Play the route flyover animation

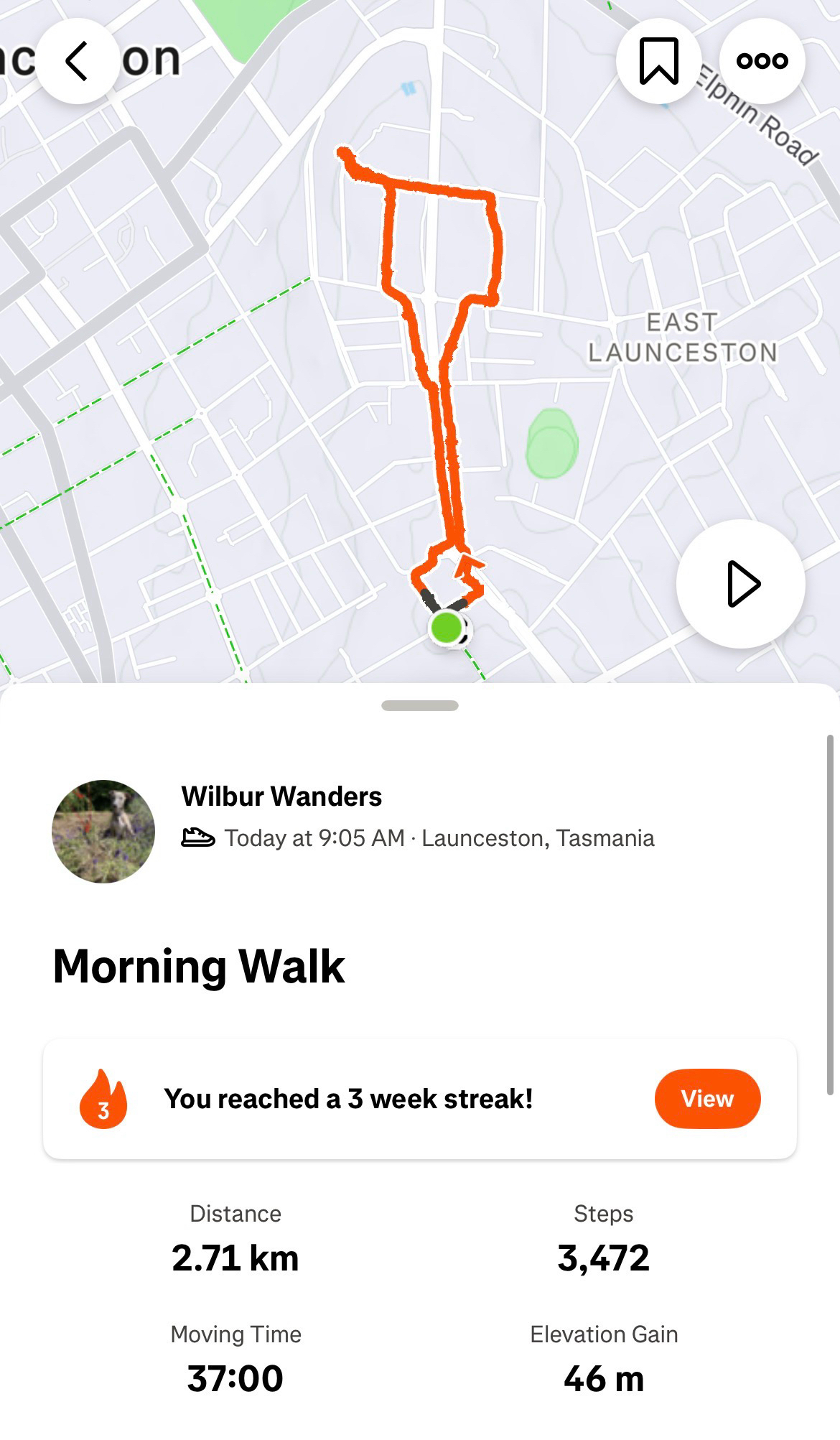(741, 584)
